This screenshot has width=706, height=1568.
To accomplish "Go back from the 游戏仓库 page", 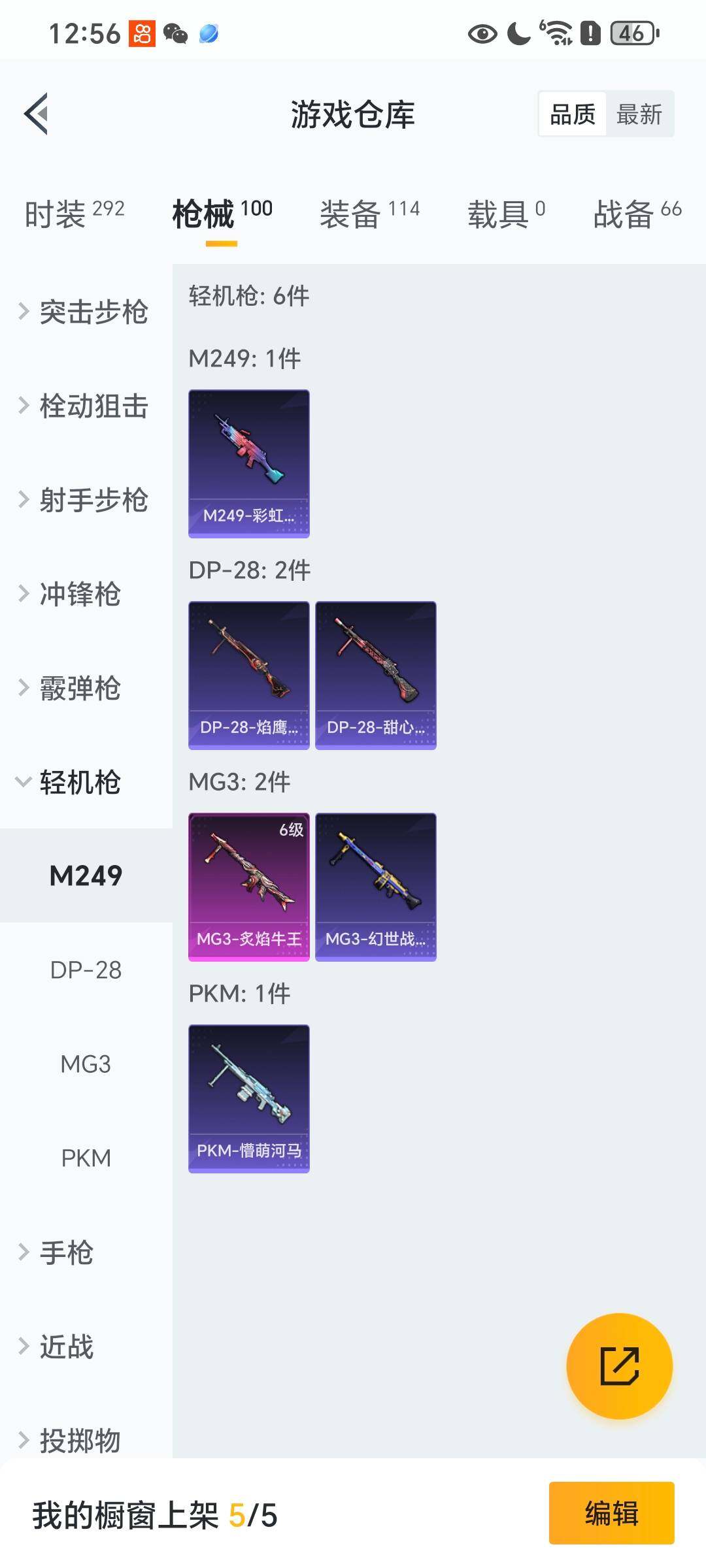I will (x=37, y=114).
